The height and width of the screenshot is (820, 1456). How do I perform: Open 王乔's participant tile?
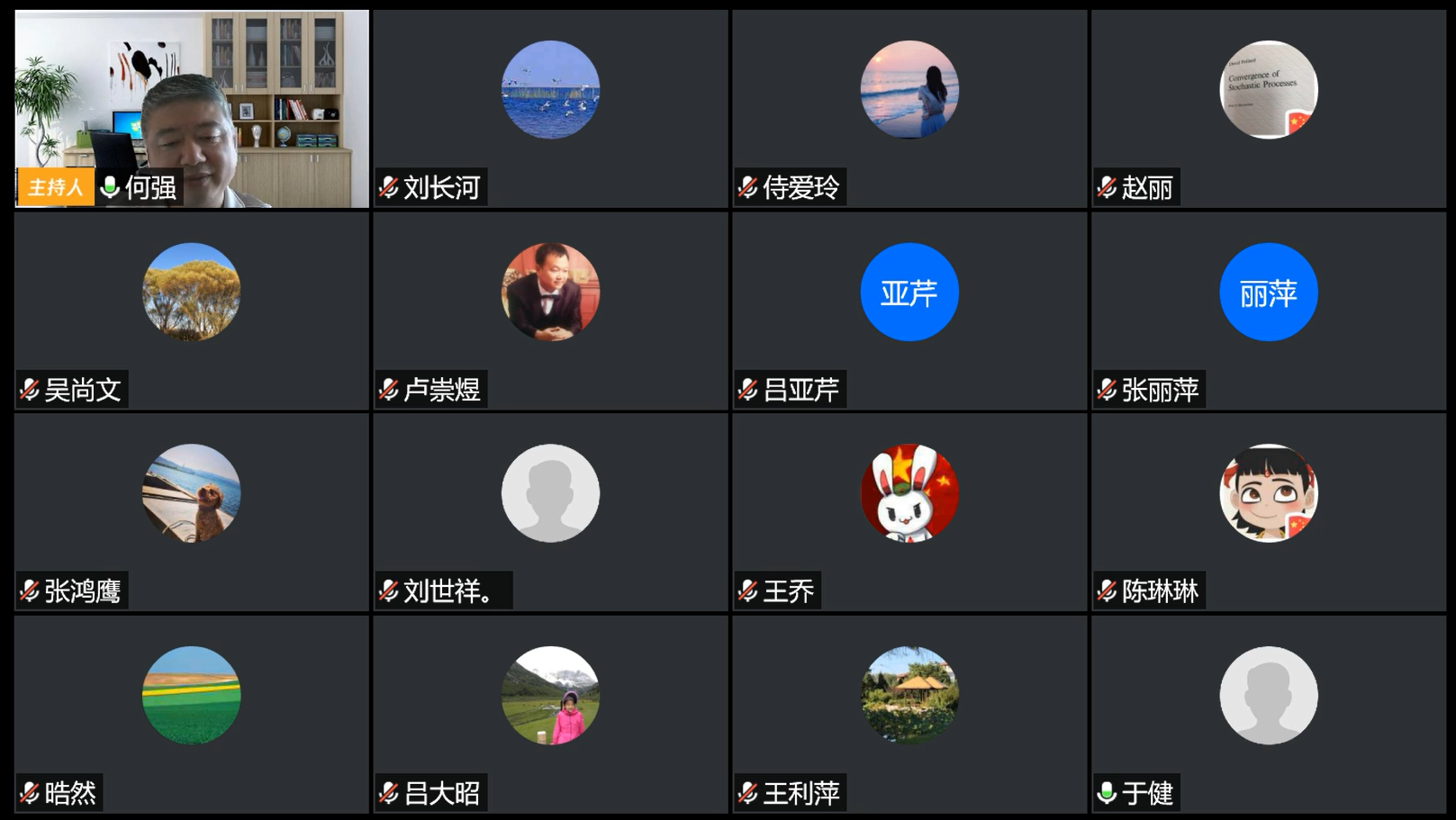[909, 511]
